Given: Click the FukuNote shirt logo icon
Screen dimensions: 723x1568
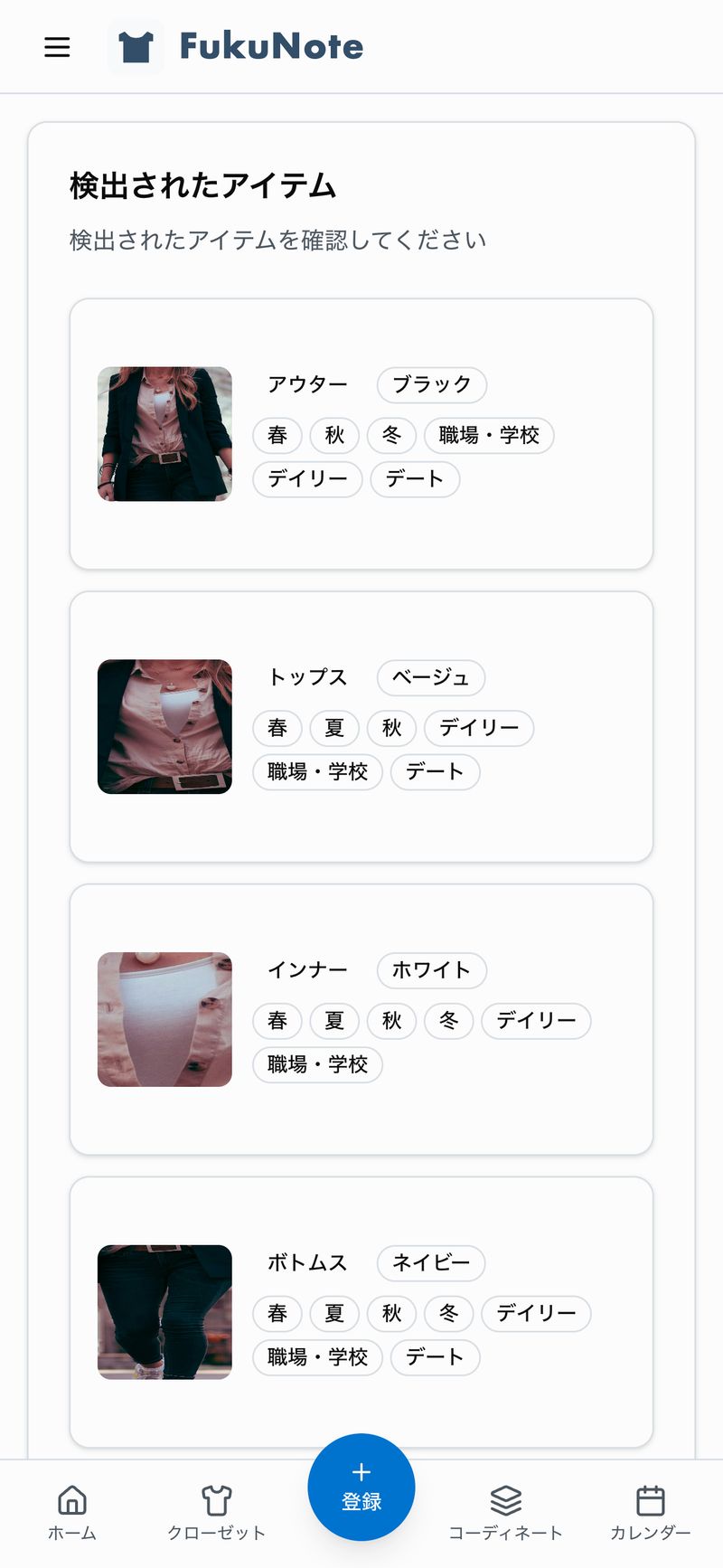Looking at the screenshot, I should click(136, 45).
